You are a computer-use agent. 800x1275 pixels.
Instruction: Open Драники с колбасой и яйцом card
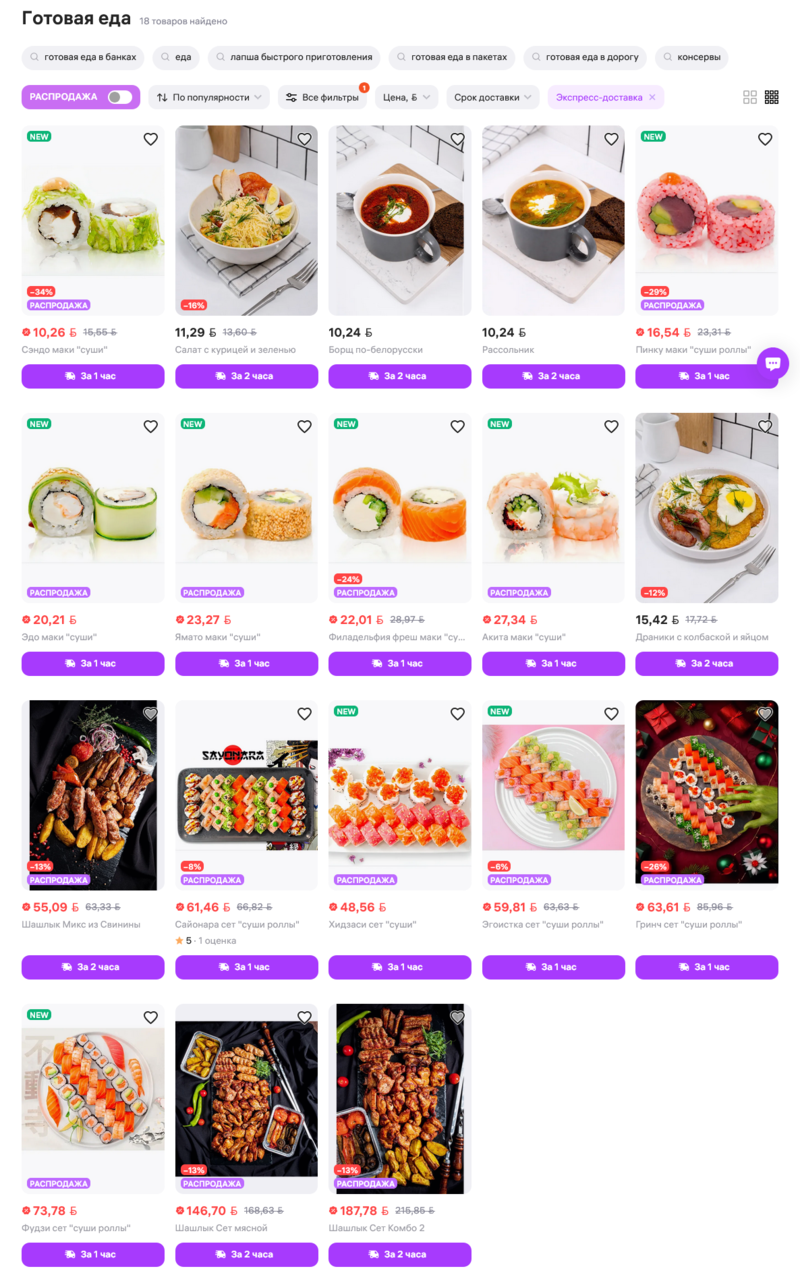tap(706, 508)
